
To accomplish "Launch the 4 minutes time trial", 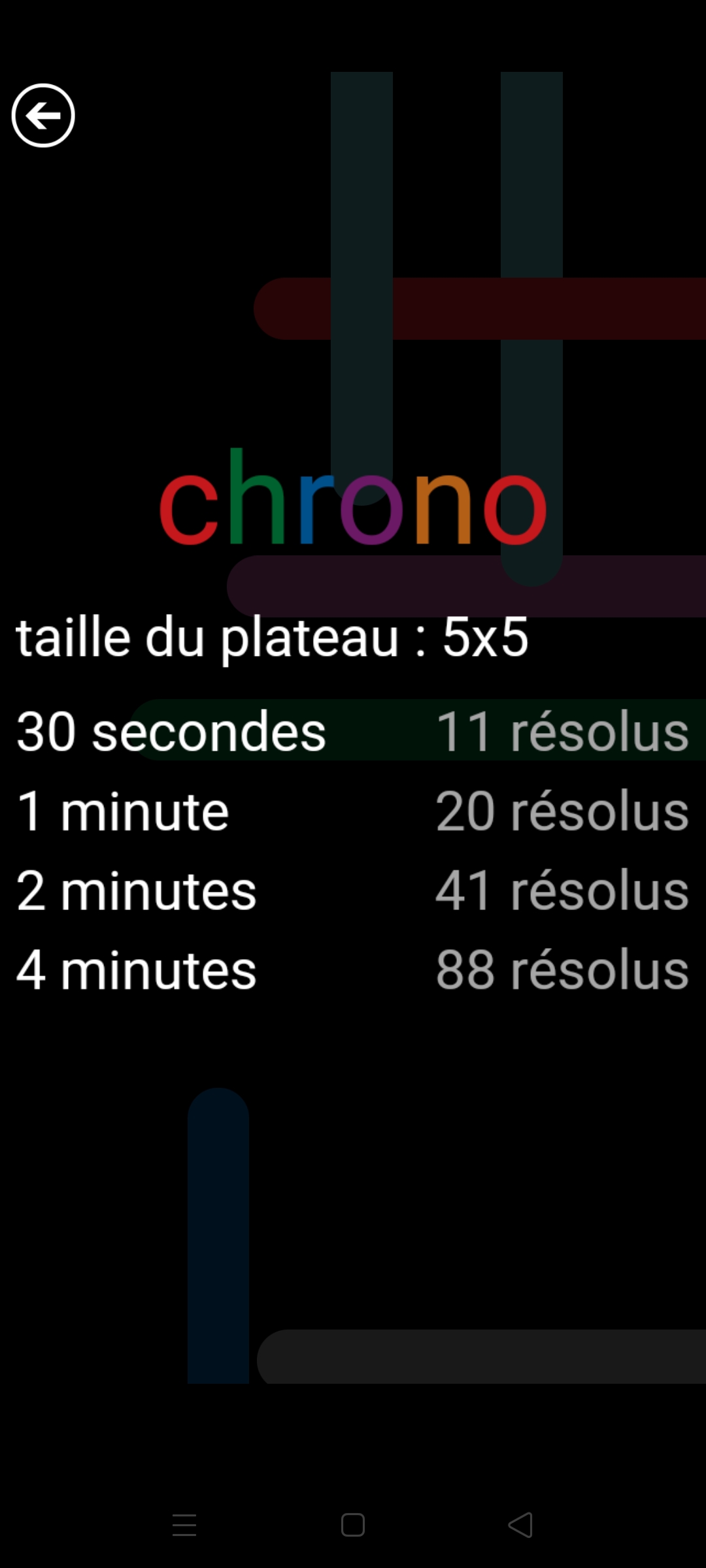I will coord(137,971).
